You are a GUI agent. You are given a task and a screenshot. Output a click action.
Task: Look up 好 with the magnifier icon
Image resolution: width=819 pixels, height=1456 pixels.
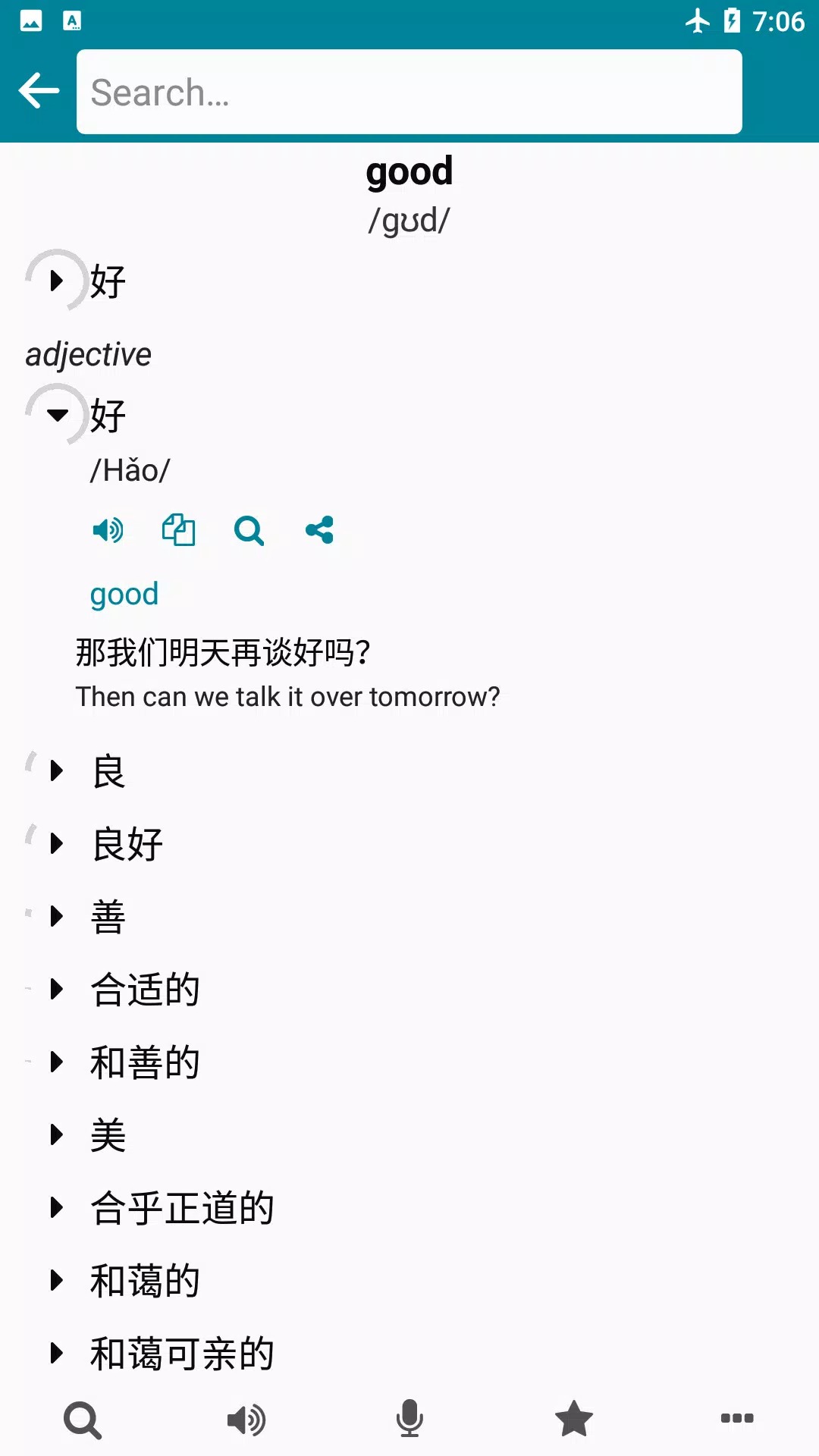249,530
